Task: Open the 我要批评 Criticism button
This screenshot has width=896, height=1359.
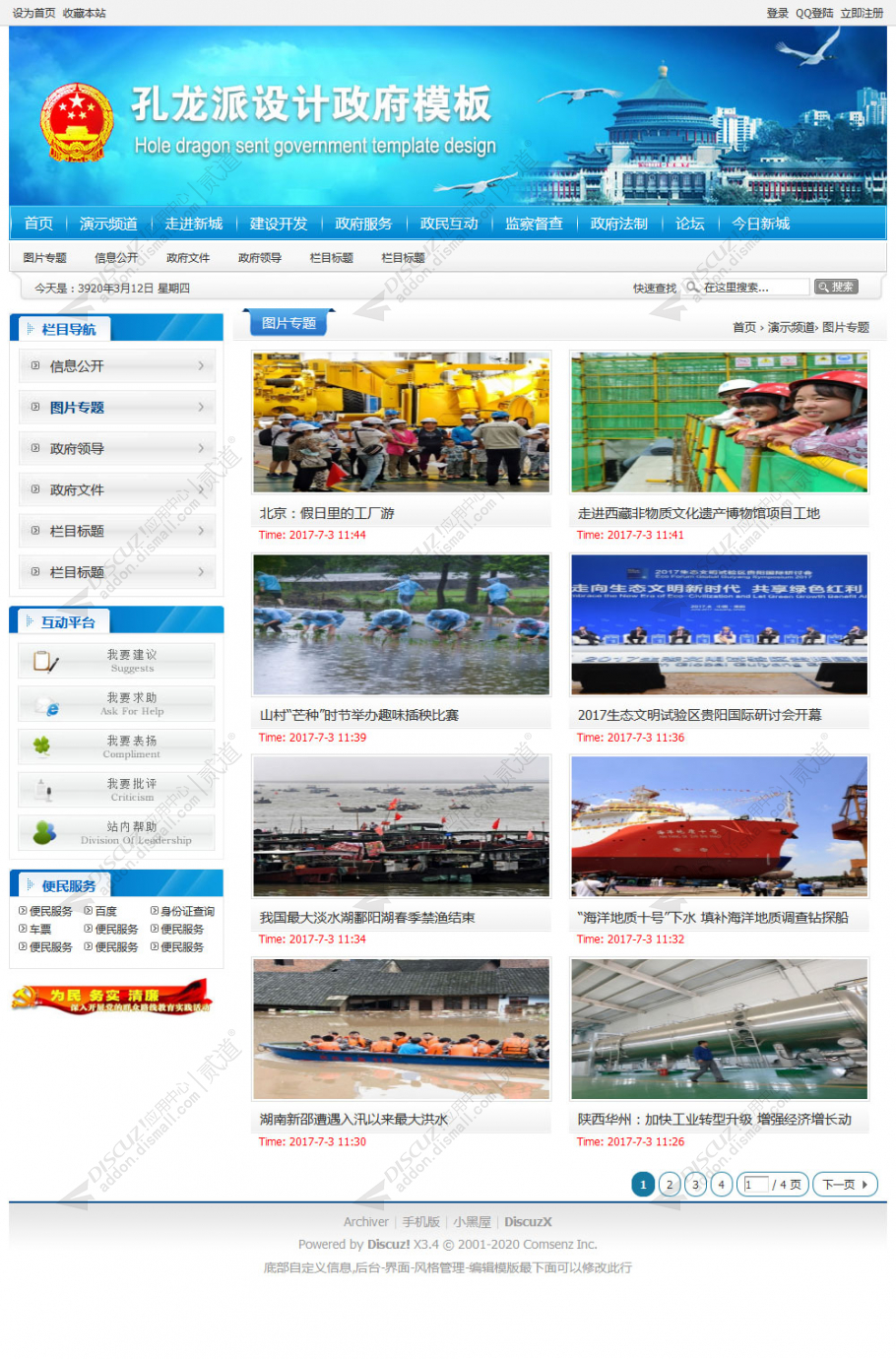Action: (117, 790)
